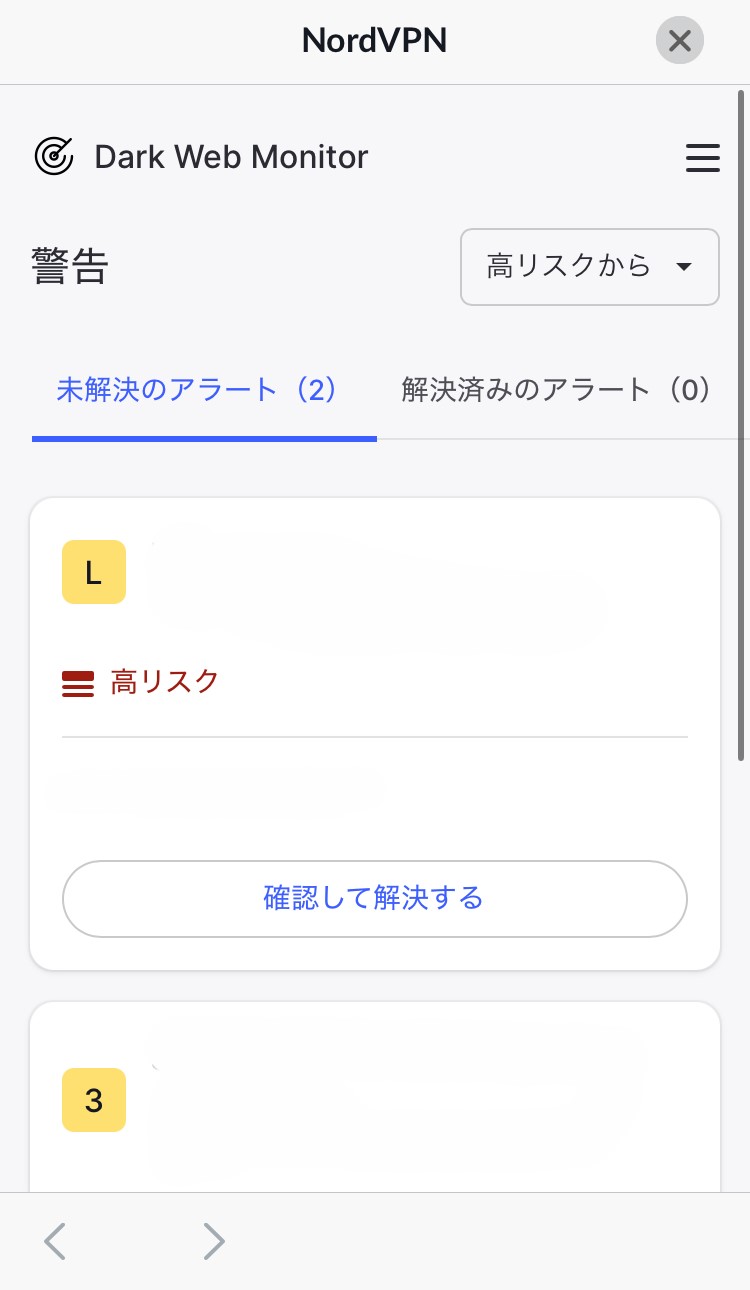Close the NordVPN in-app browser
This screenshot has height=1290, width=750.
click(680, 41)
